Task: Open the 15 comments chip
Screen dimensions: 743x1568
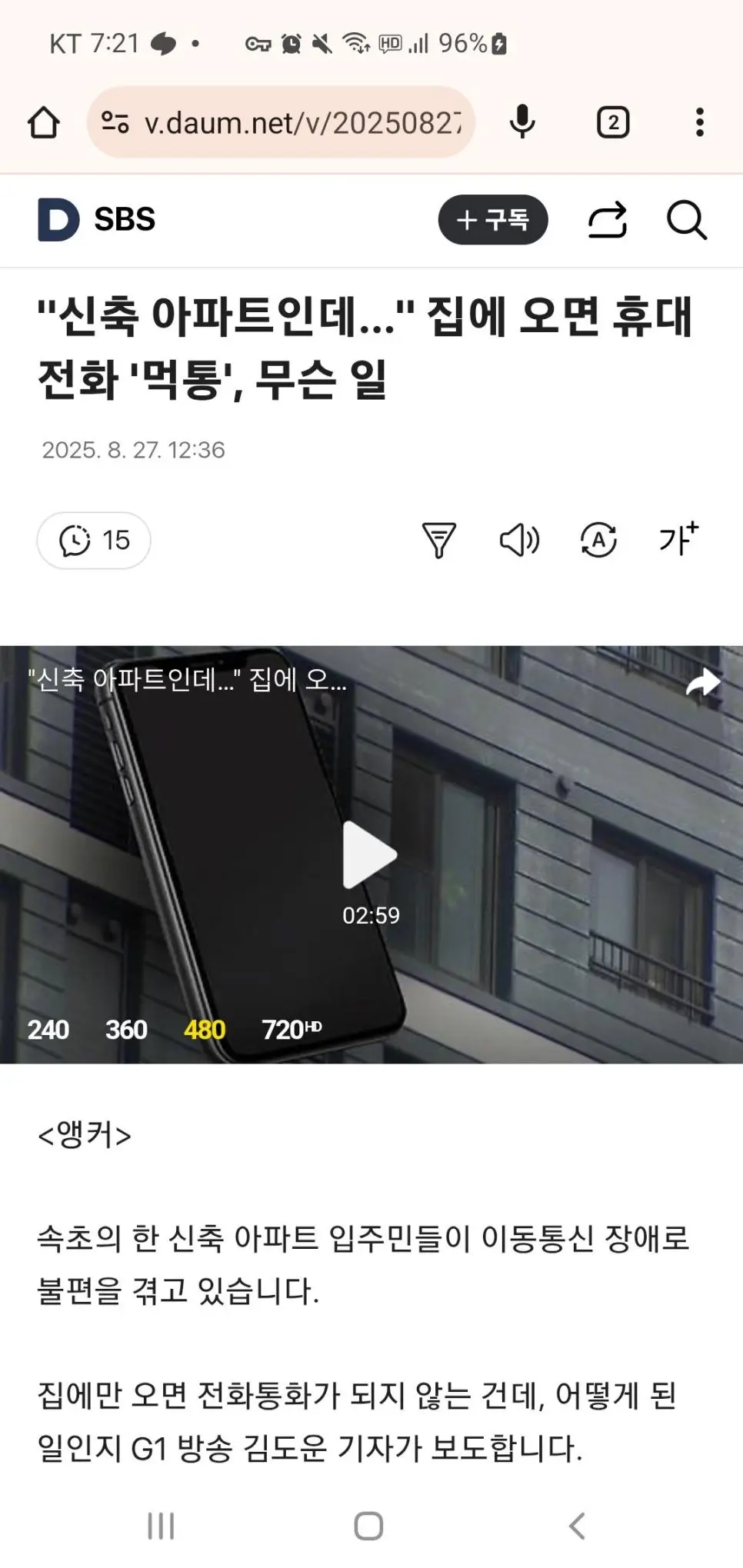Action: pos(94,541)
